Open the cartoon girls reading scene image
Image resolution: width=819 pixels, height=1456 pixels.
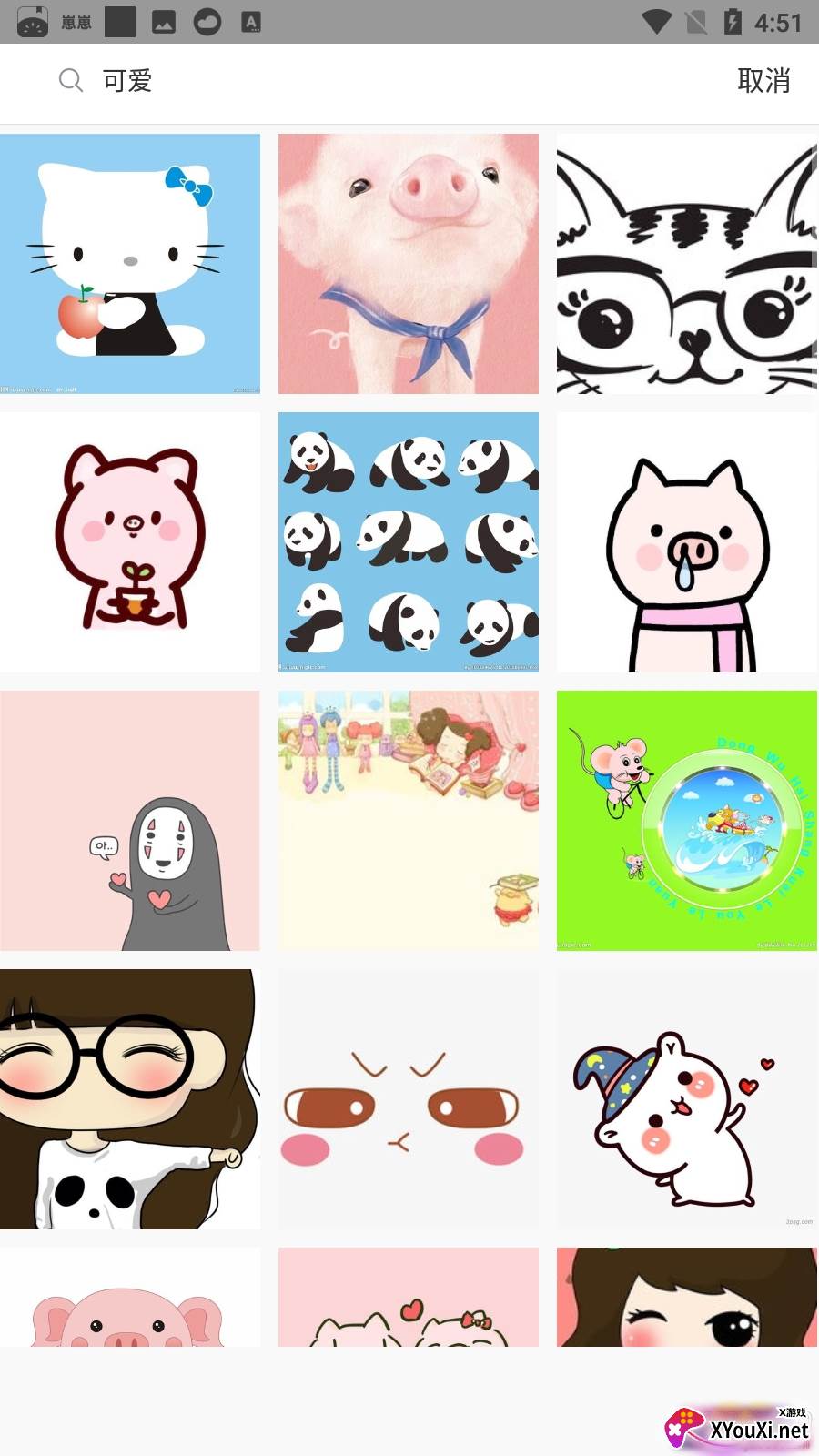point(409,821)
